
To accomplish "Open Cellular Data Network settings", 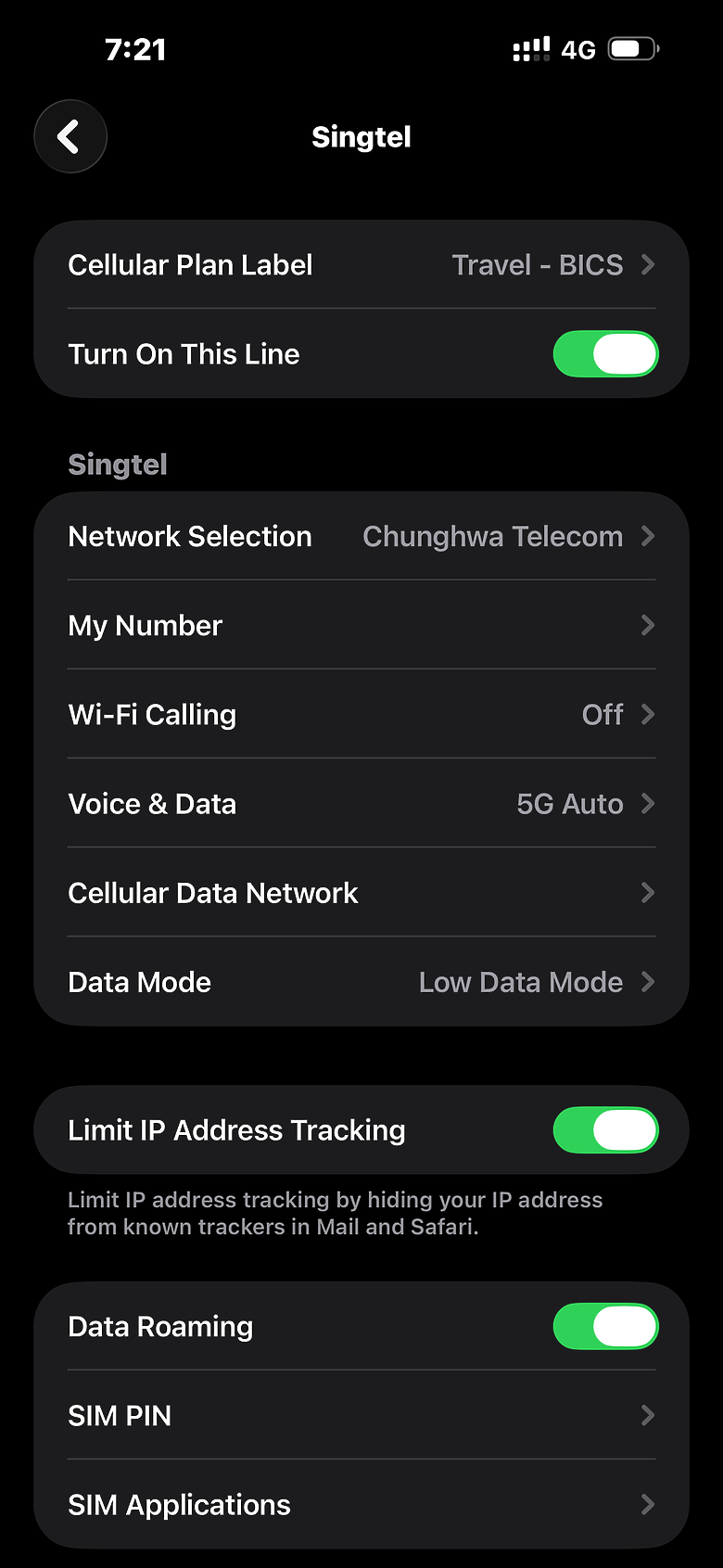I will pos(361,893).
